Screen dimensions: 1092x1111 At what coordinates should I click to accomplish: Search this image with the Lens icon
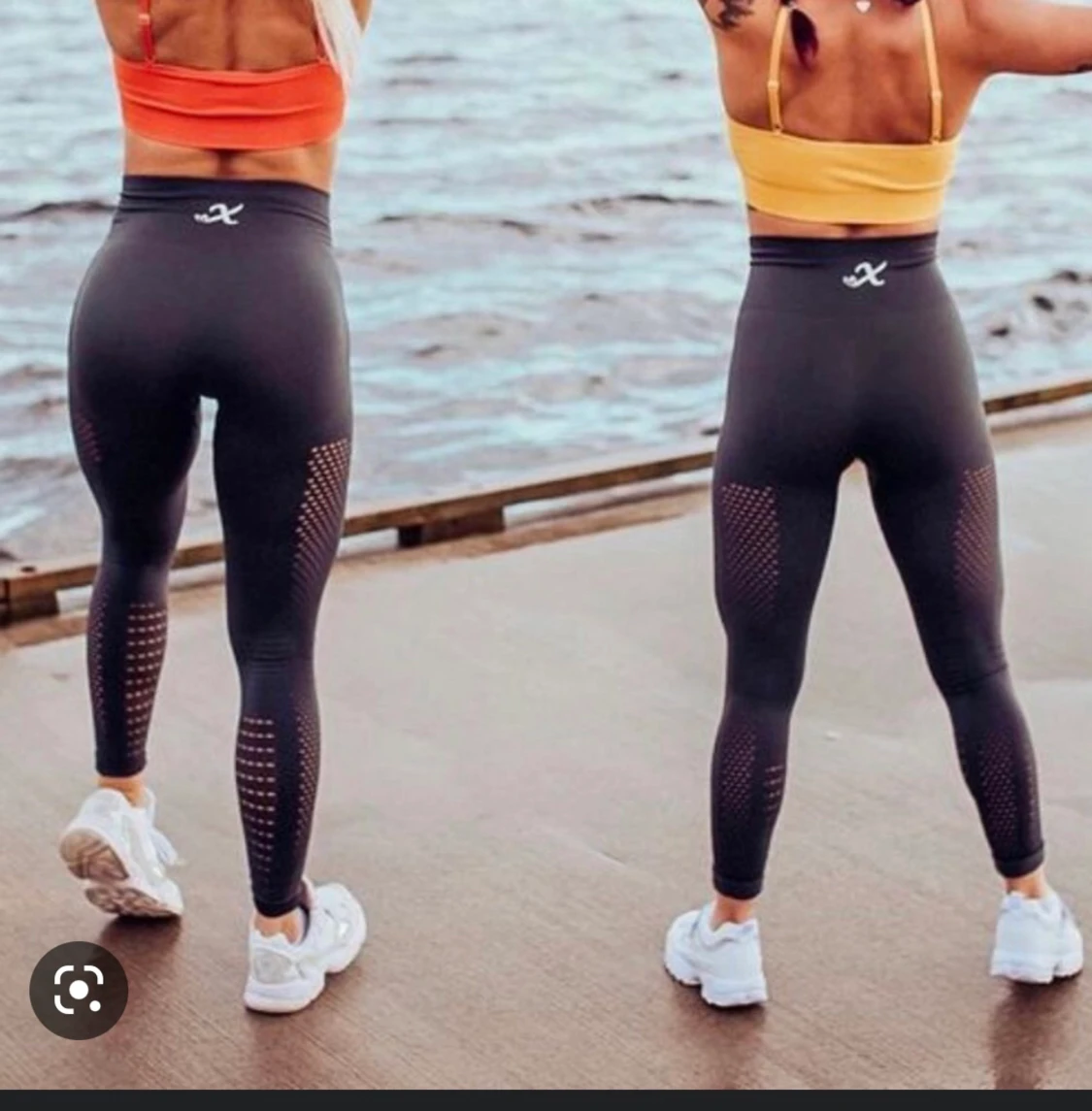79,990
